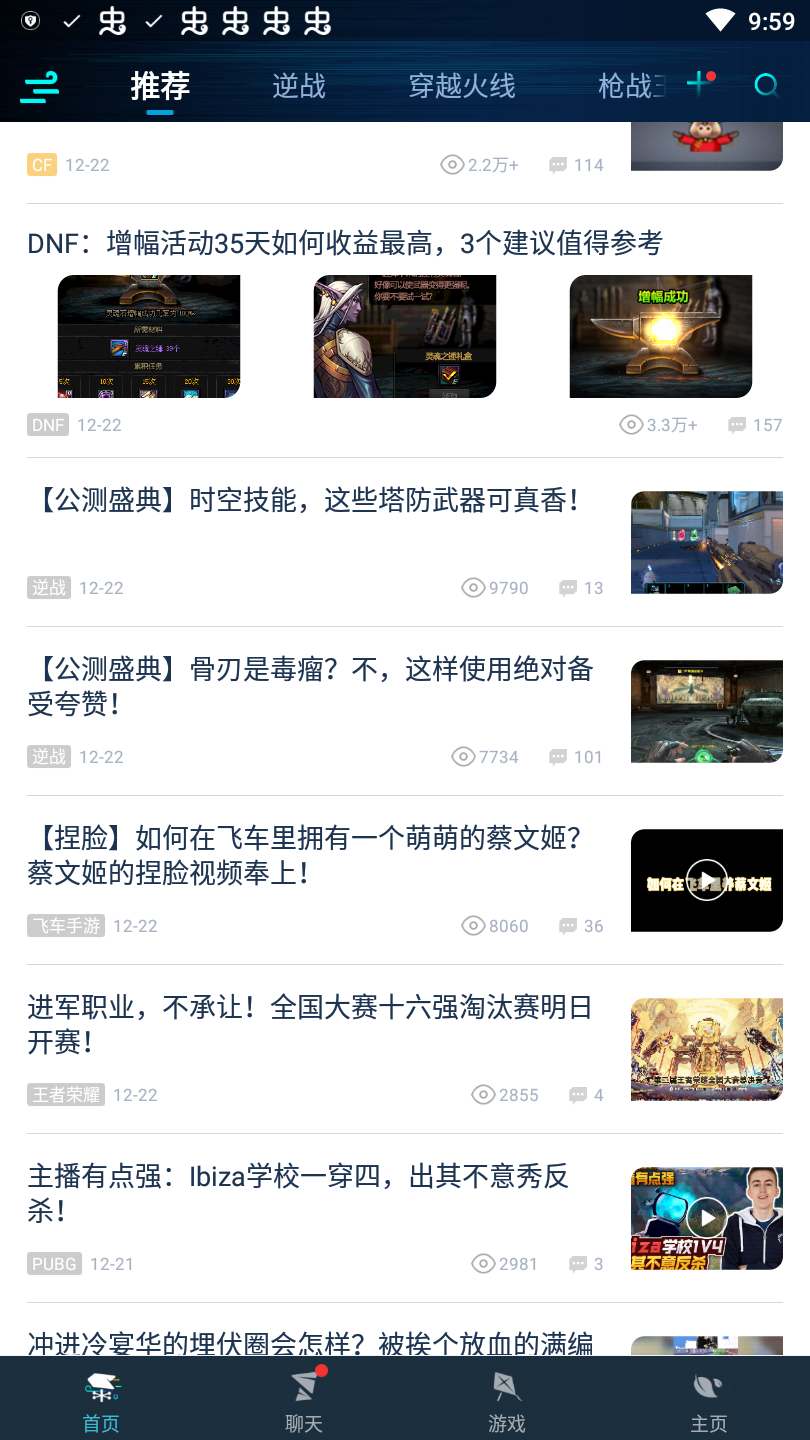Viewport: 810px width, 1440px height.
Task: Tap the CF tag label on the first post
Action: point(41,164)
